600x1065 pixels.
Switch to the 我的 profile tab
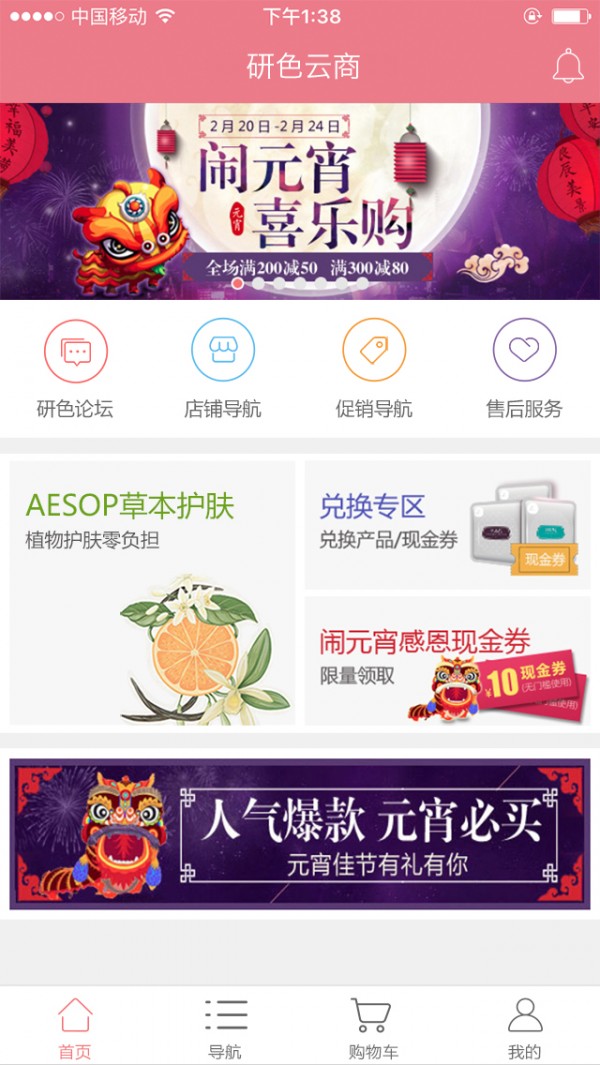524,1027
